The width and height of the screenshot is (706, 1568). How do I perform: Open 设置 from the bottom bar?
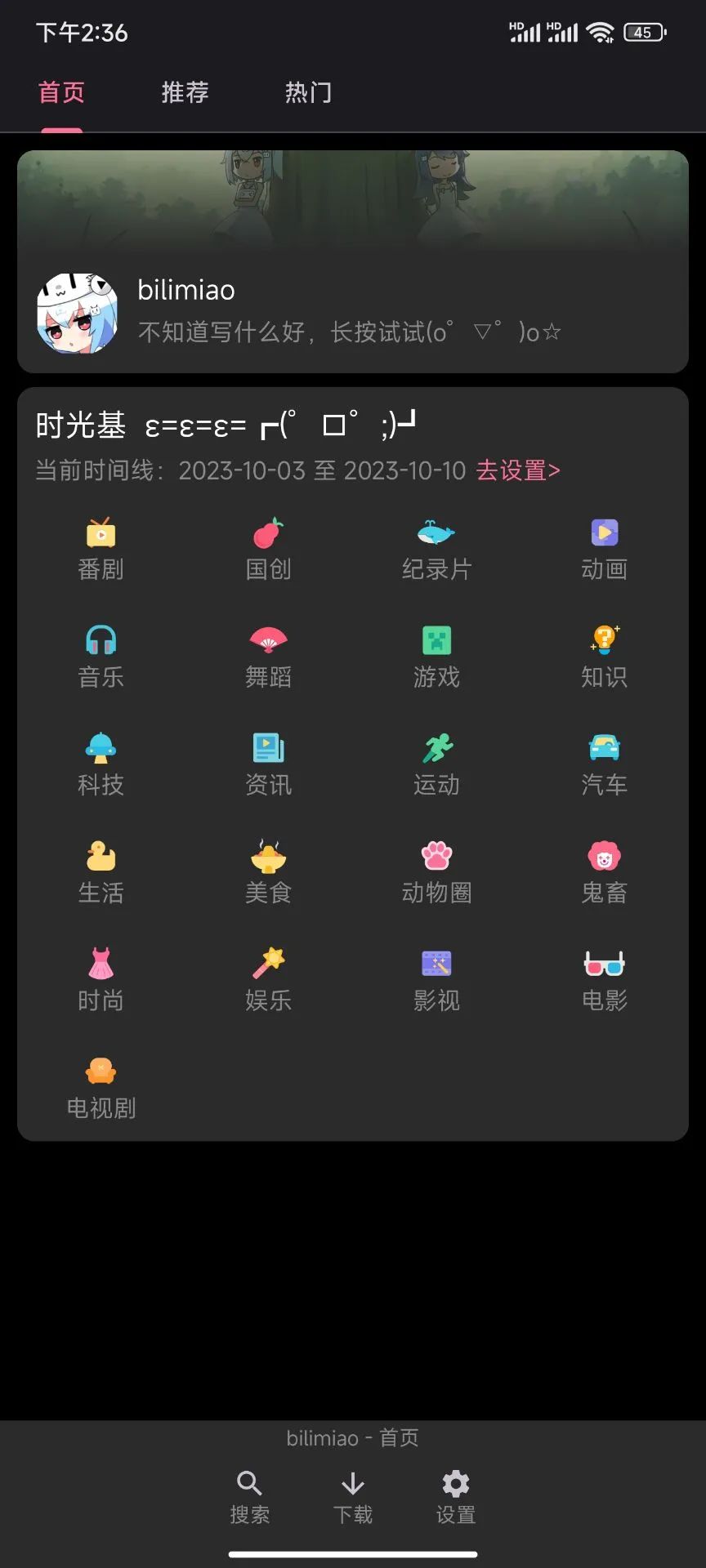455,1497
